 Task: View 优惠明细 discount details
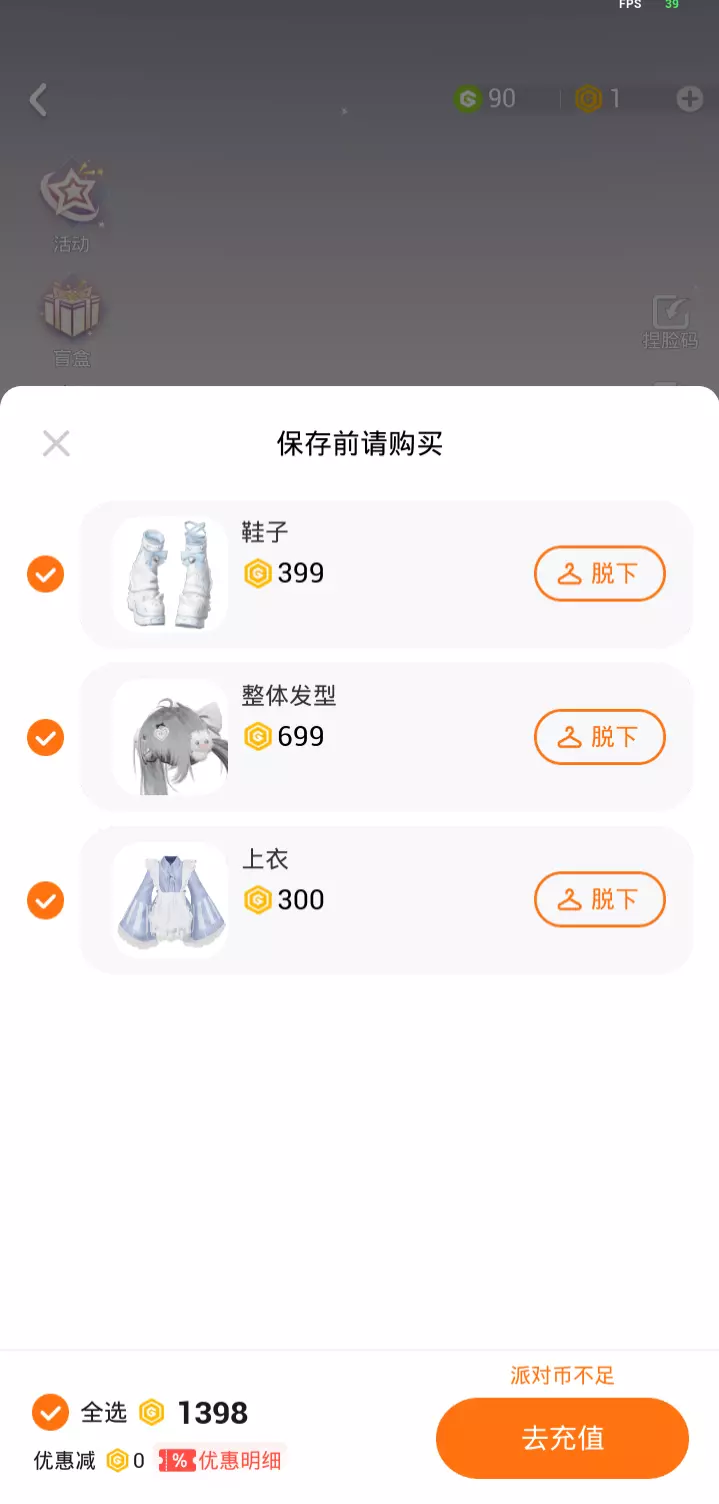pyautogui.click(x=222, y=1460)
